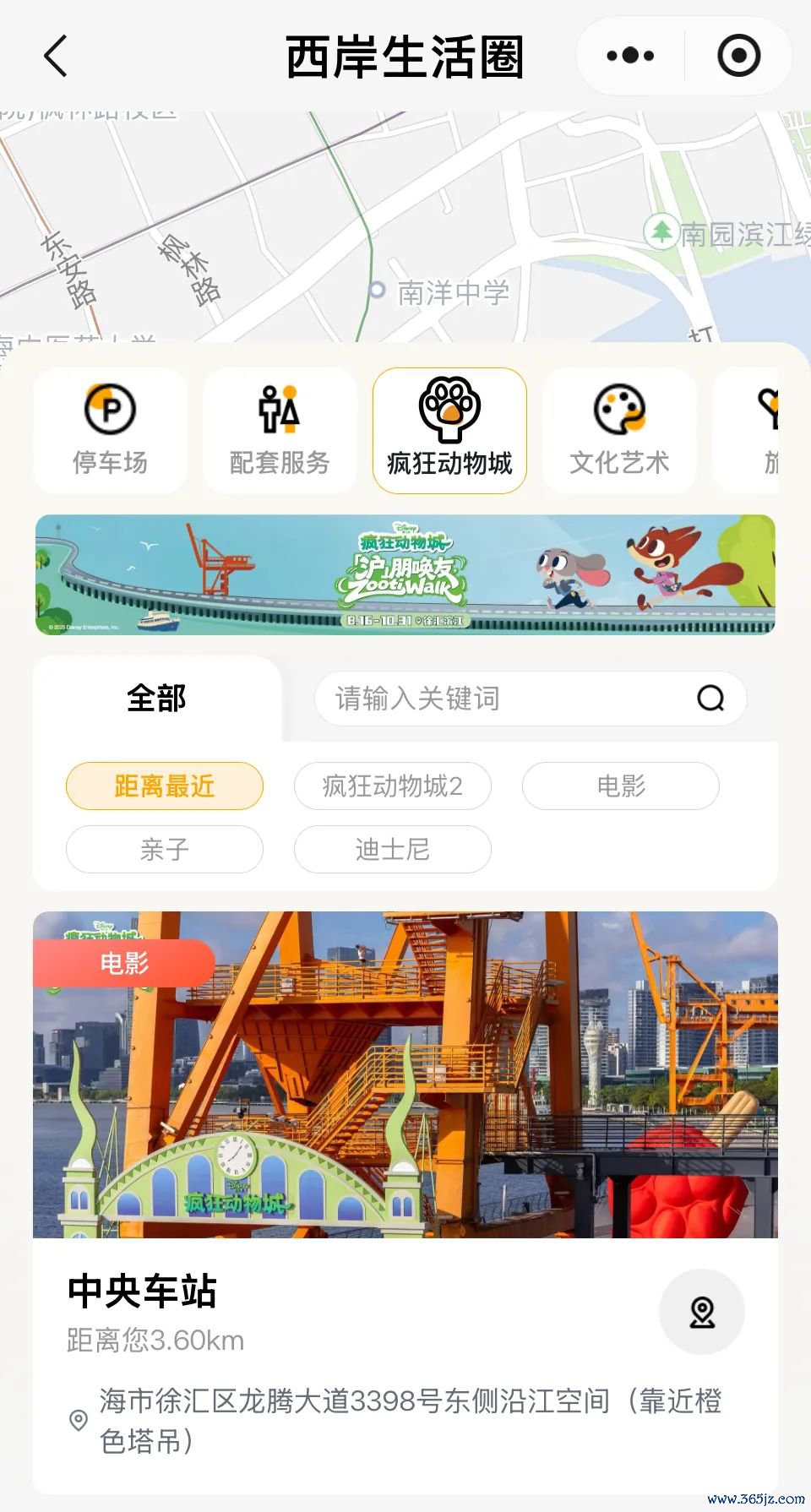This screenshot has height=1512, width=811.
Task: Open the Zootopia 沪朋唤友 banner
Action: click(405, 574)
